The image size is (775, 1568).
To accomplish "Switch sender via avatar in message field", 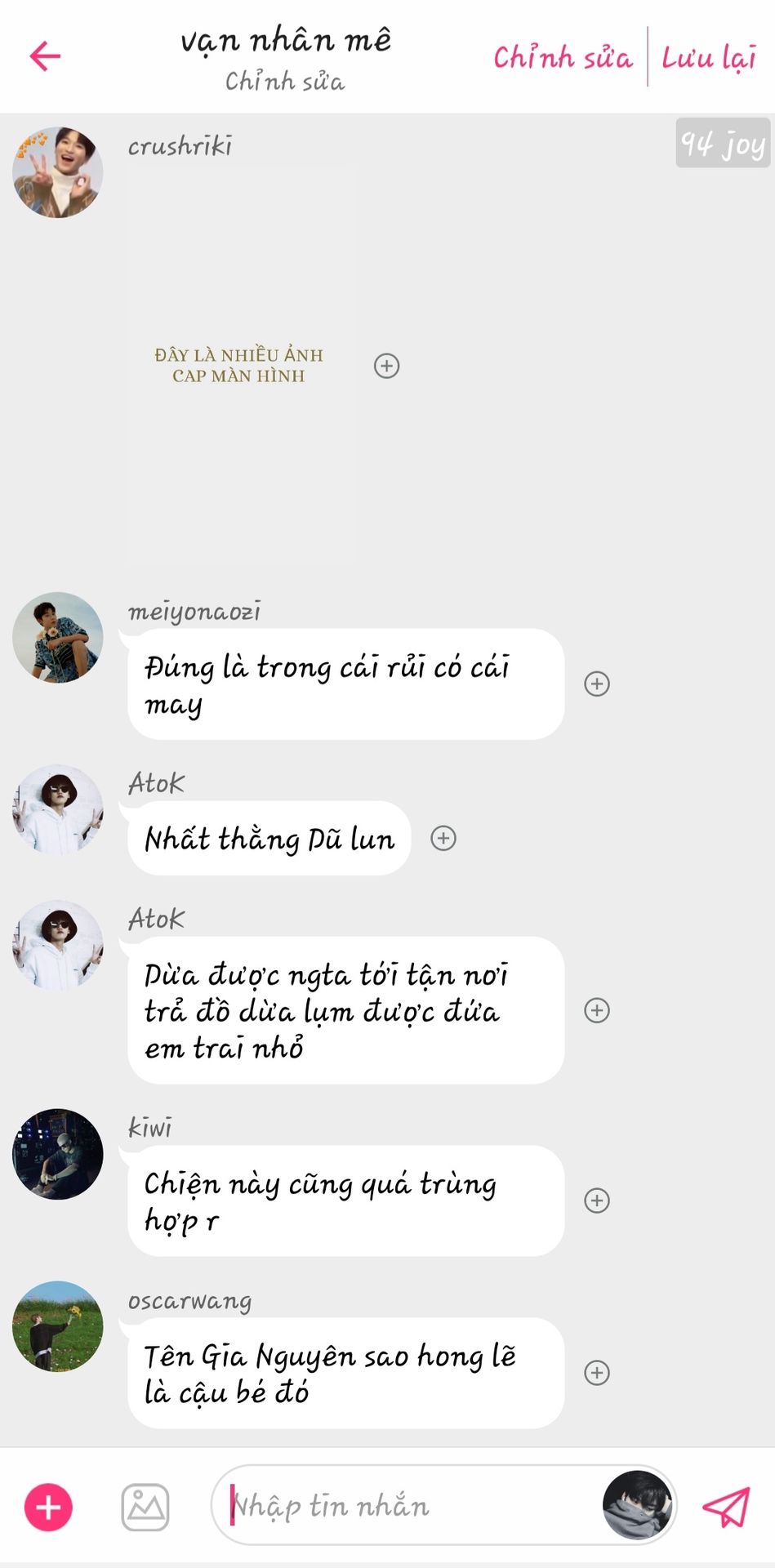I will point(637,1505).
